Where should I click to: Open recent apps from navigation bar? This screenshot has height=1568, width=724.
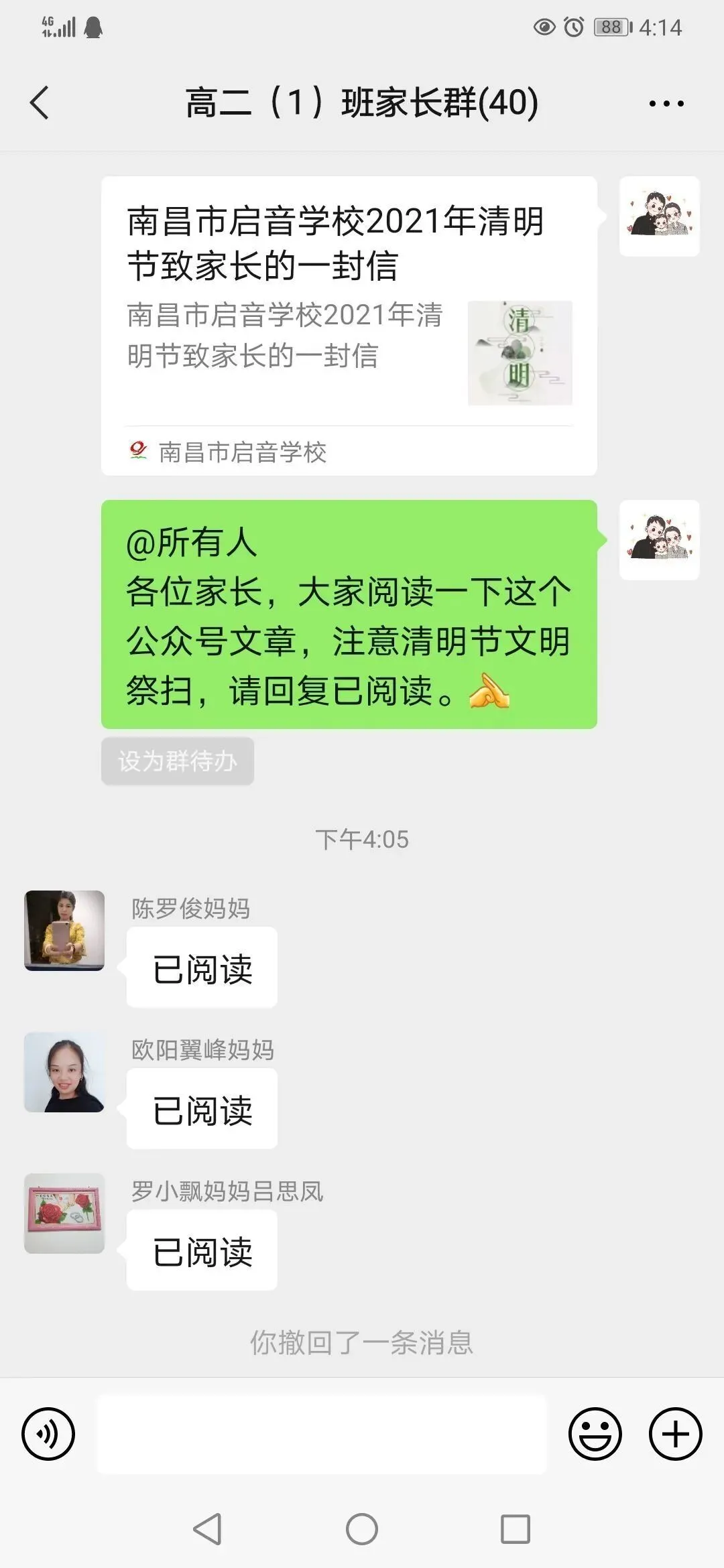[516, 1529]
